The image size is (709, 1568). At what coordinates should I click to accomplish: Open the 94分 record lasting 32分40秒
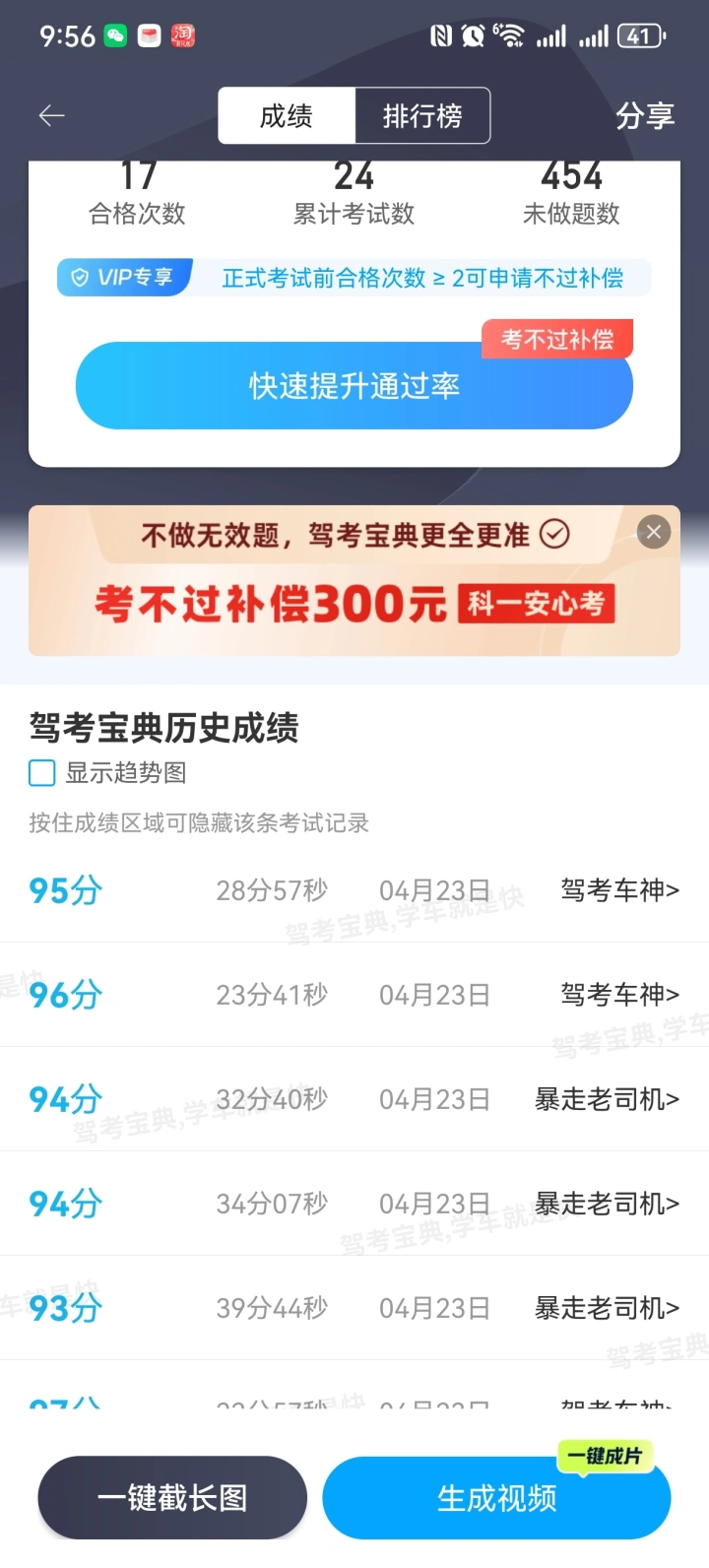point(354,1099)
